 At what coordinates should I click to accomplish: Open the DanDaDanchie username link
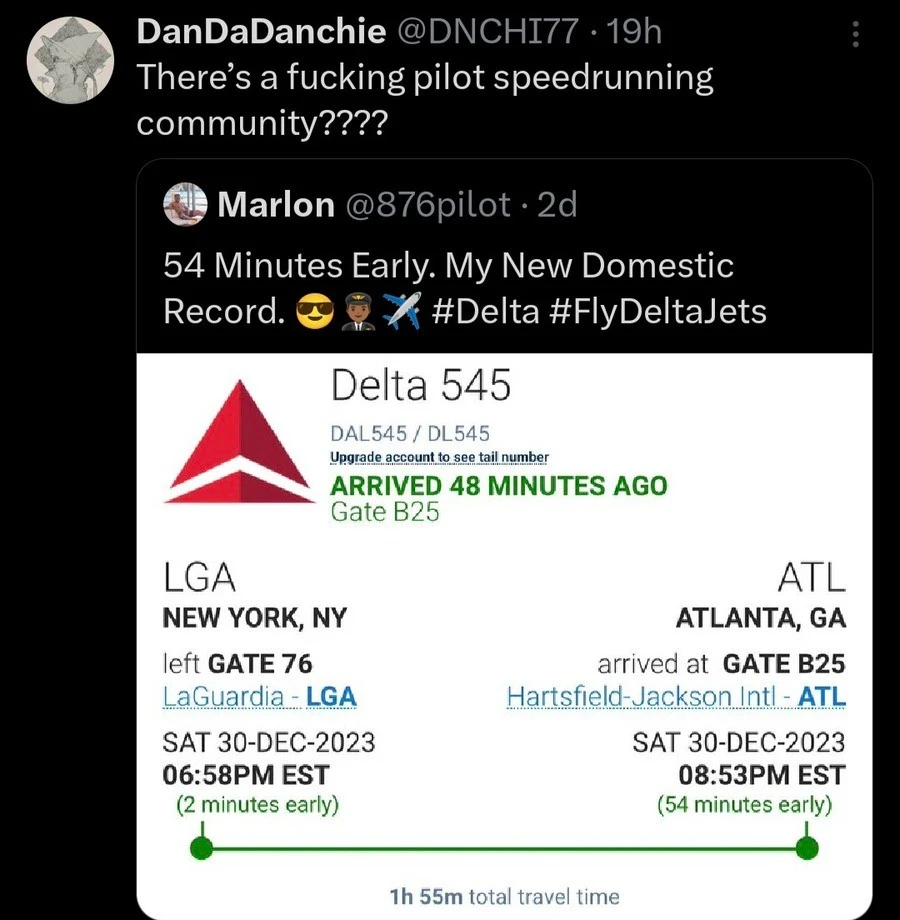(x=261, y=32)
